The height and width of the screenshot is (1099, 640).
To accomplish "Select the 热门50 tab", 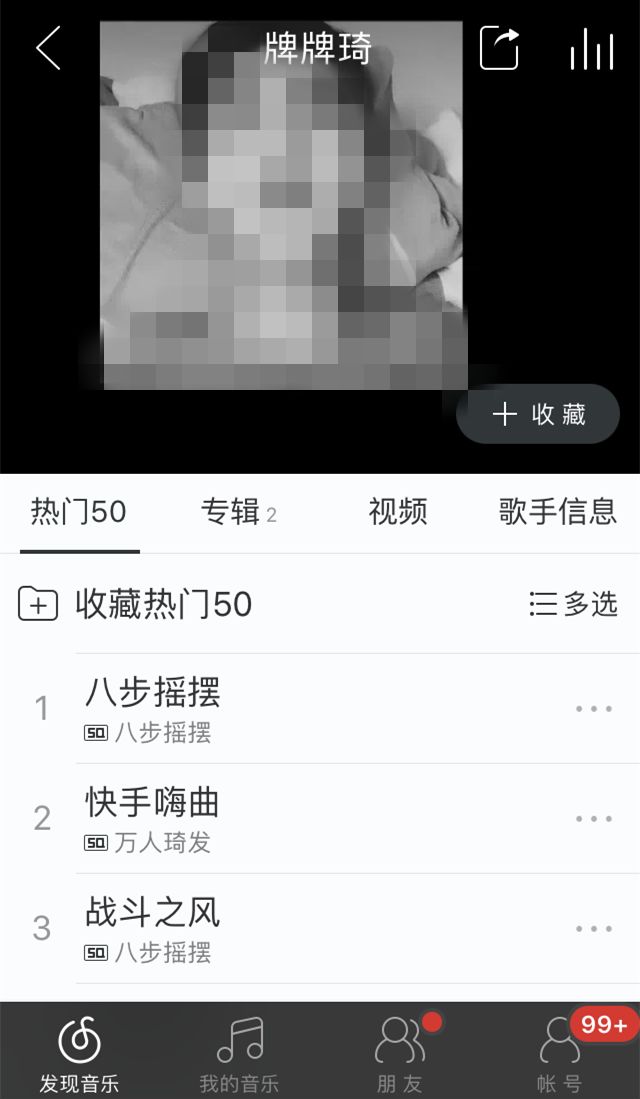I will pyautogui.click(x=79, y=512).
